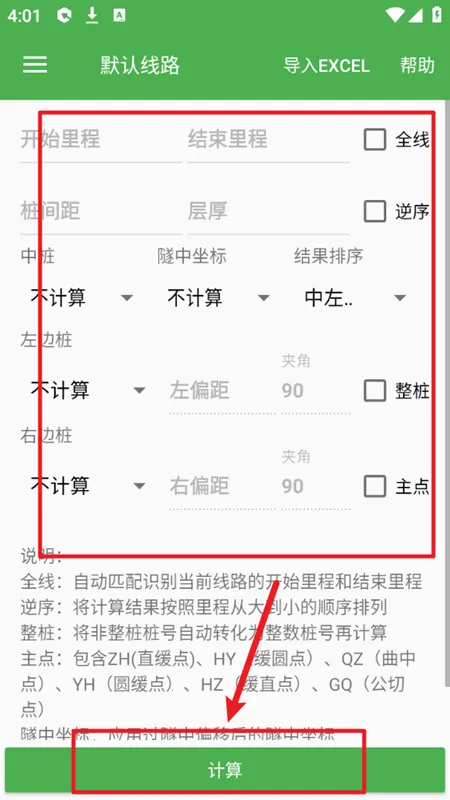Tap 导入EXCEL in the top bar

click(327, 66)
